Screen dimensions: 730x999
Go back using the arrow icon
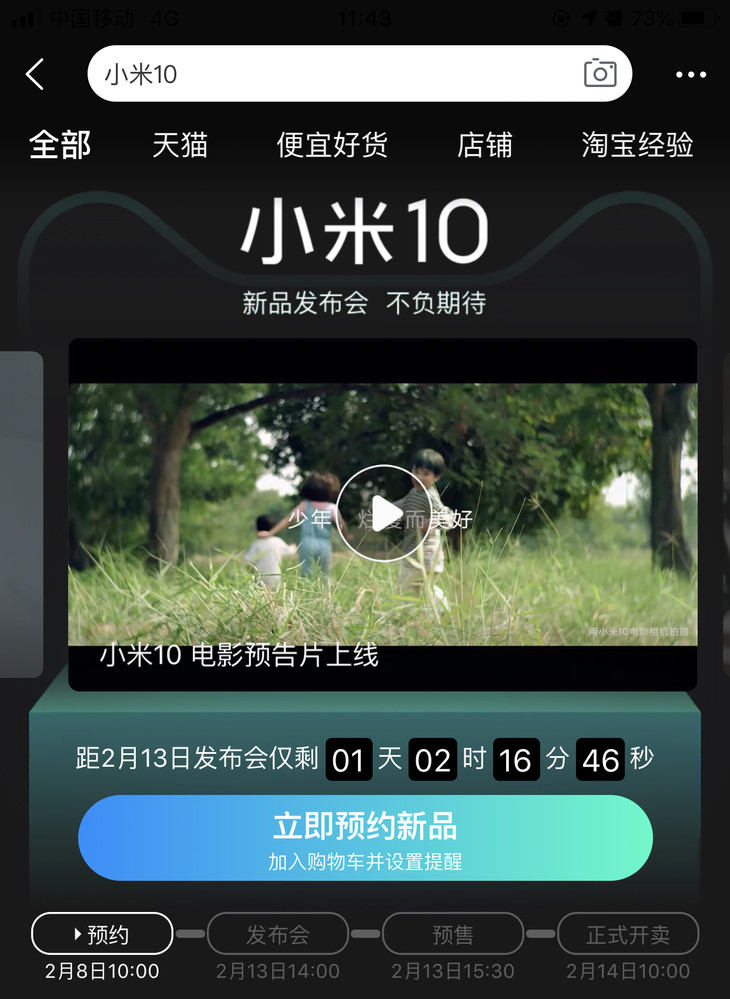(36, 74)
